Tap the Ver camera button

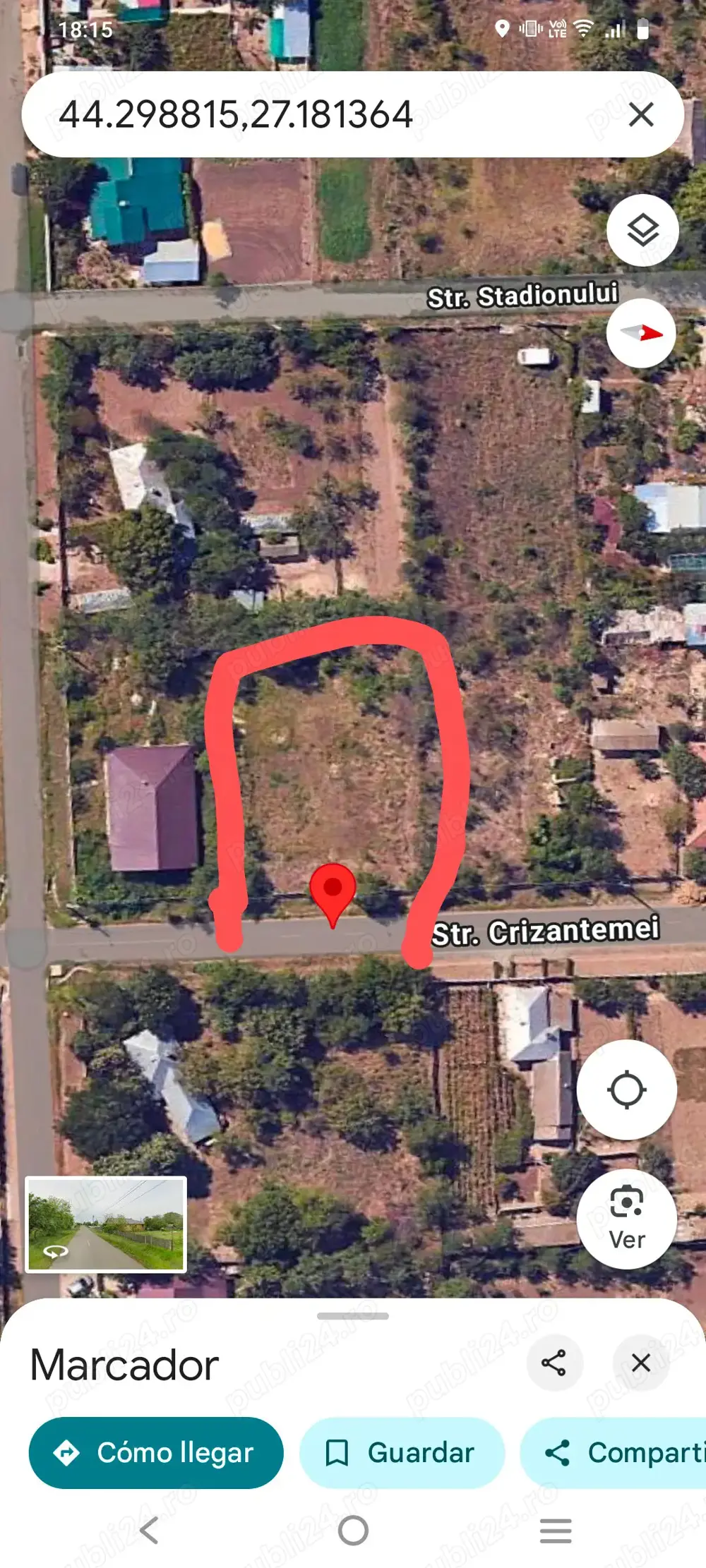[626, 1219]
